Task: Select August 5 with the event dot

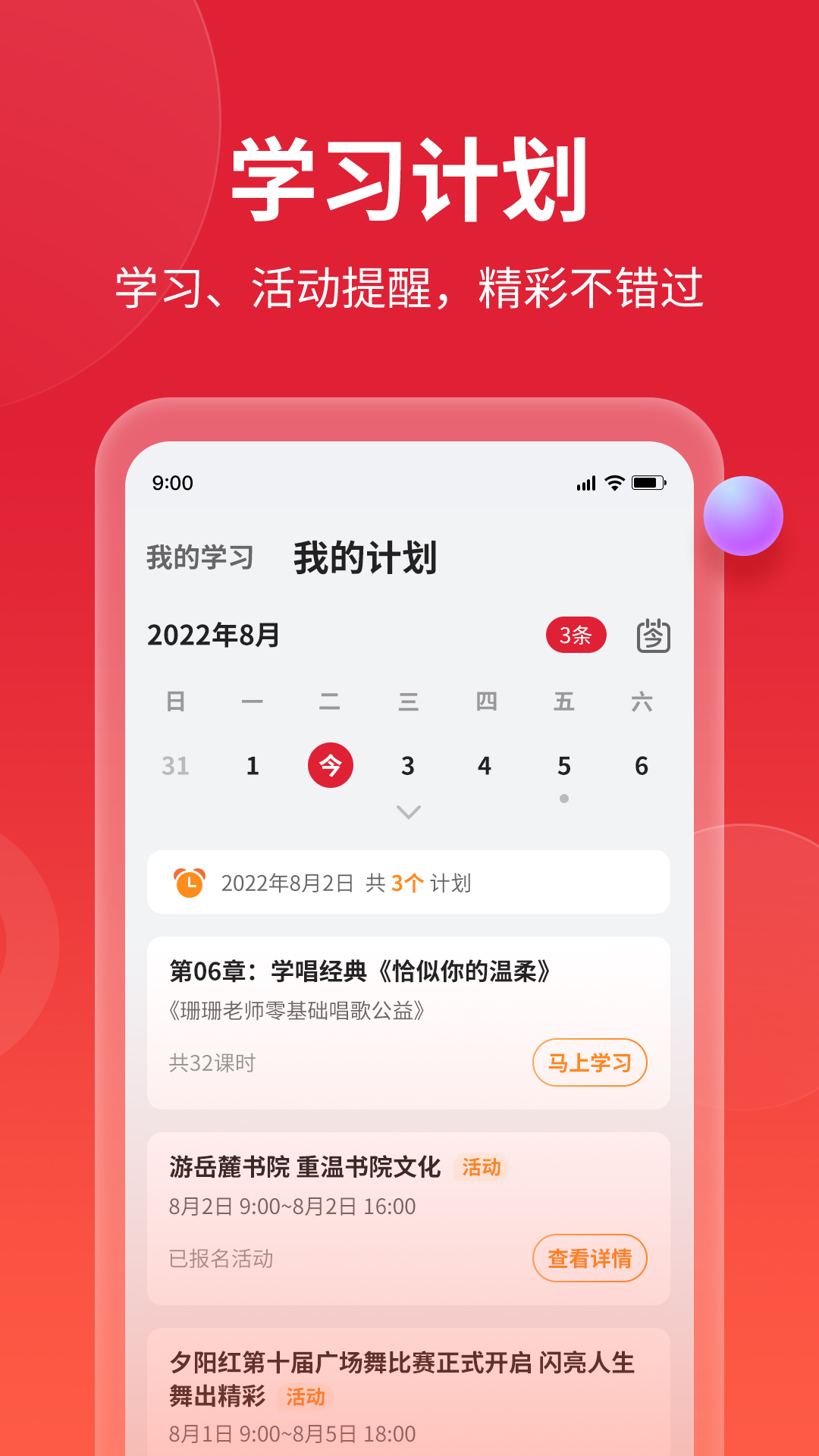Action: point(563,766)
